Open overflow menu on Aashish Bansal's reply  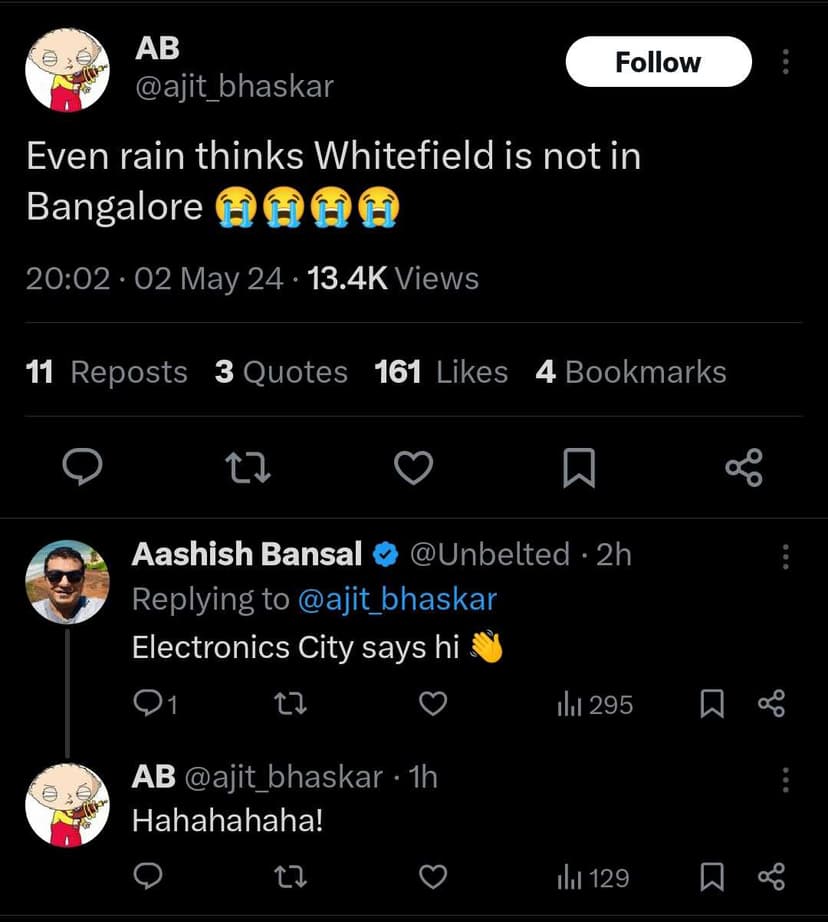(786, 556)
